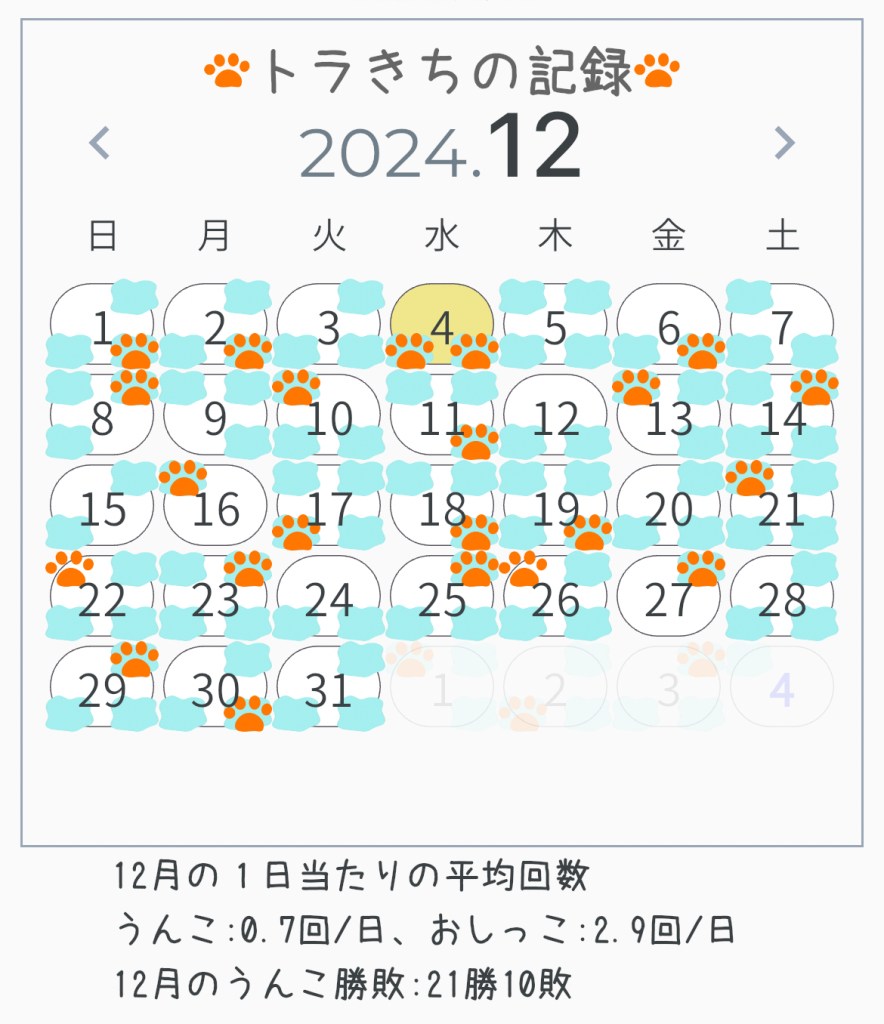
Task: Select December 29 date cell
Action: (102, 688)
